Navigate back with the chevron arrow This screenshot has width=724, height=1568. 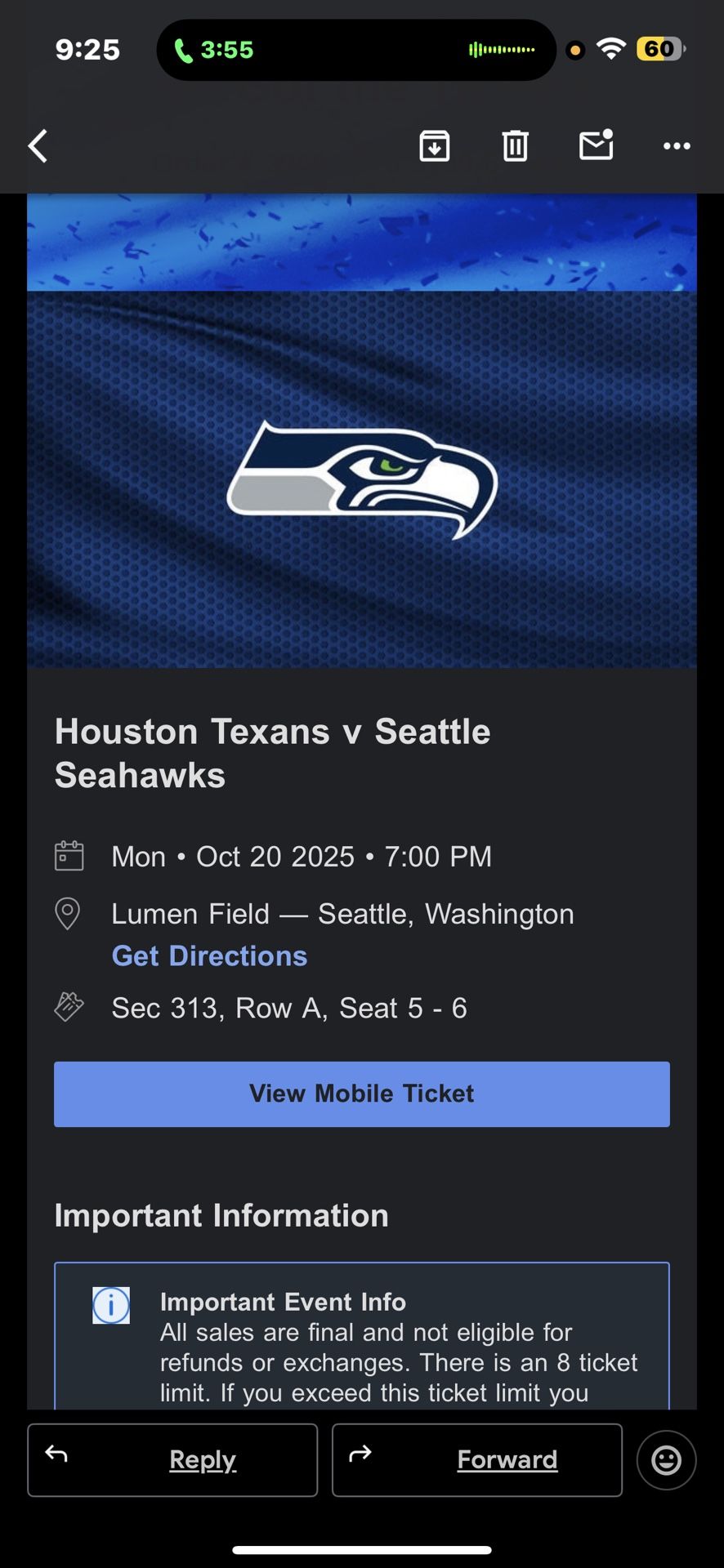(37, 145)
